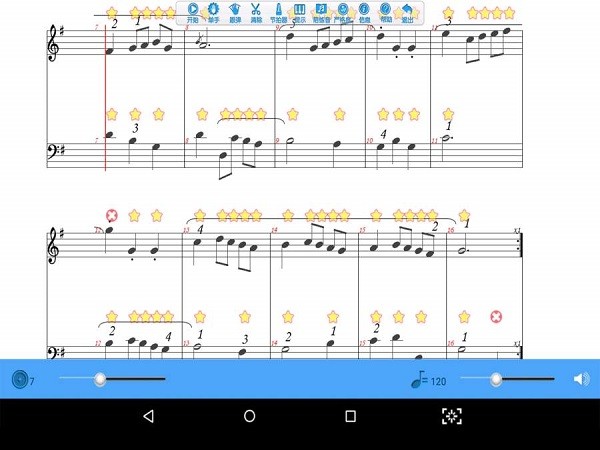Tap the speaker volume icon

click(x=581, y=379)
